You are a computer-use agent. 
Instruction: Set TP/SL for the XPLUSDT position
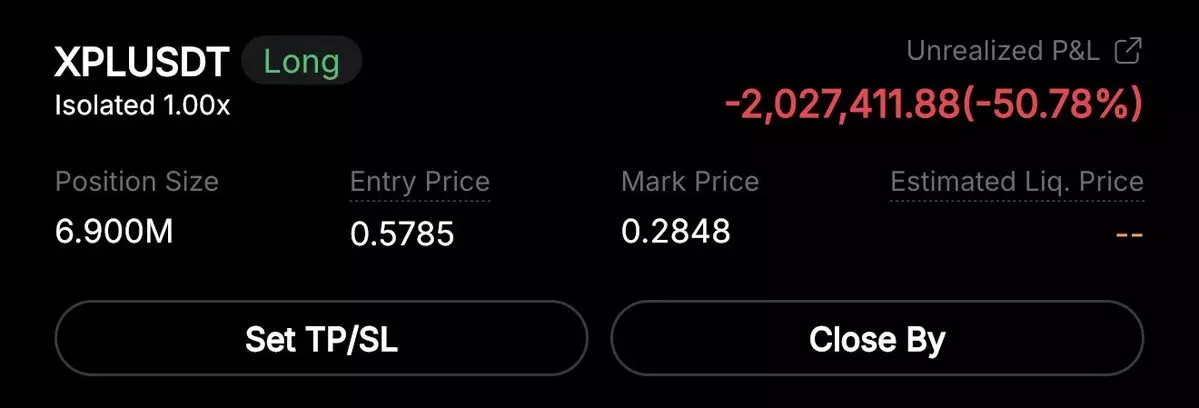point(321,339)
